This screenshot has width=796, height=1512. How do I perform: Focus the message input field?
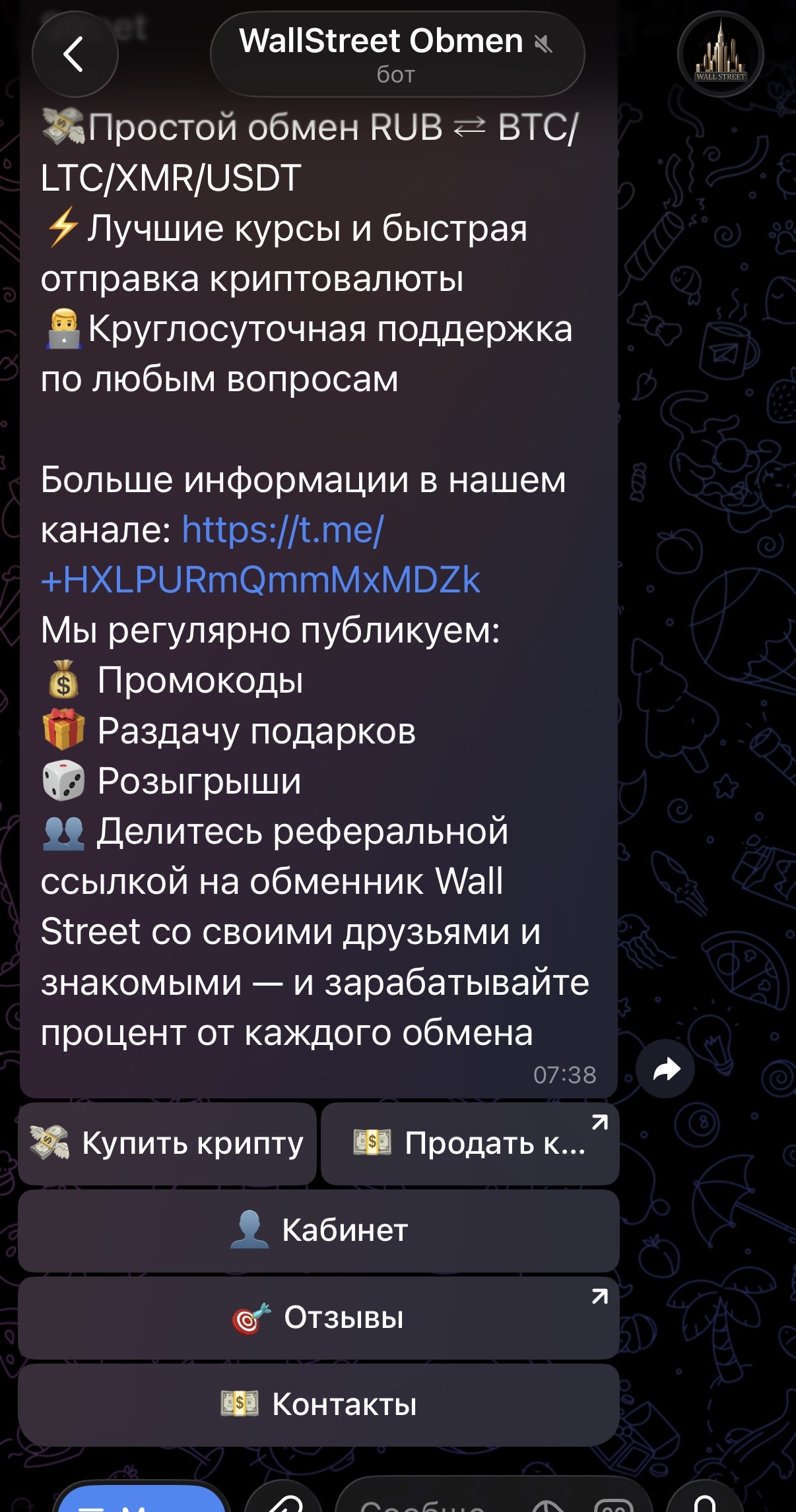pos(429,1504)
